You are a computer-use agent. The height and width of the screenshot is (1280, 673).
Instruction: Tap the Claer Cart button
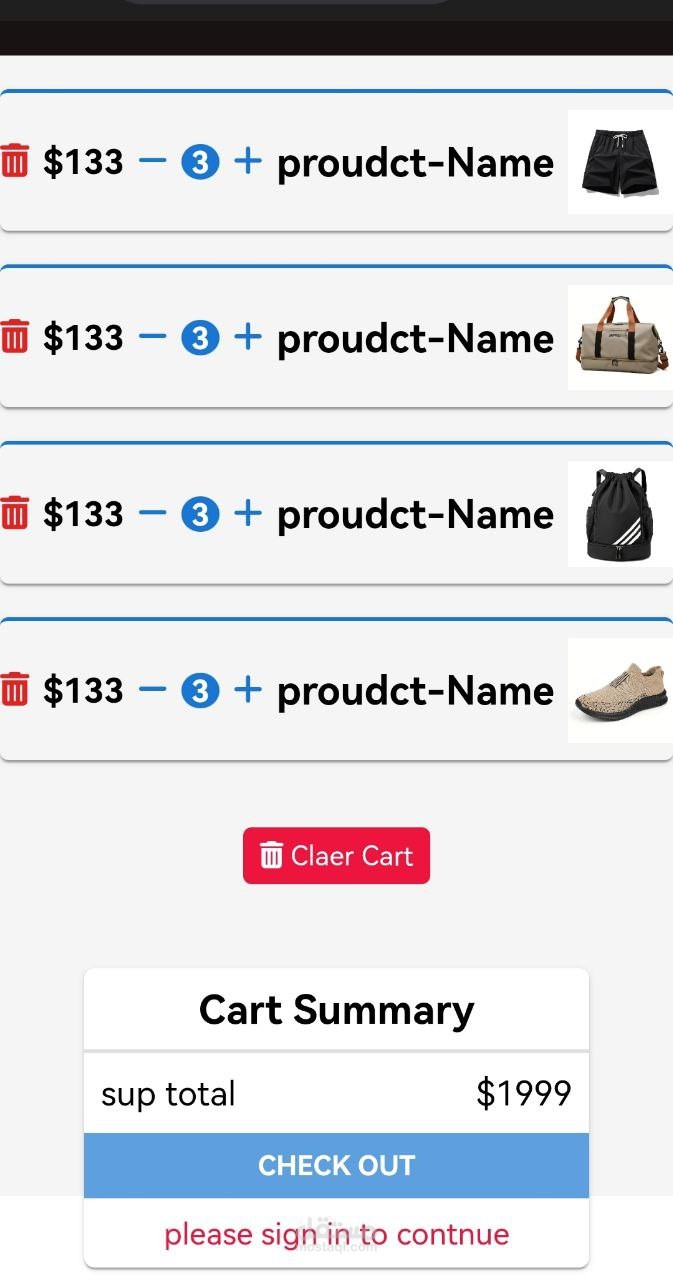[336, 856]
